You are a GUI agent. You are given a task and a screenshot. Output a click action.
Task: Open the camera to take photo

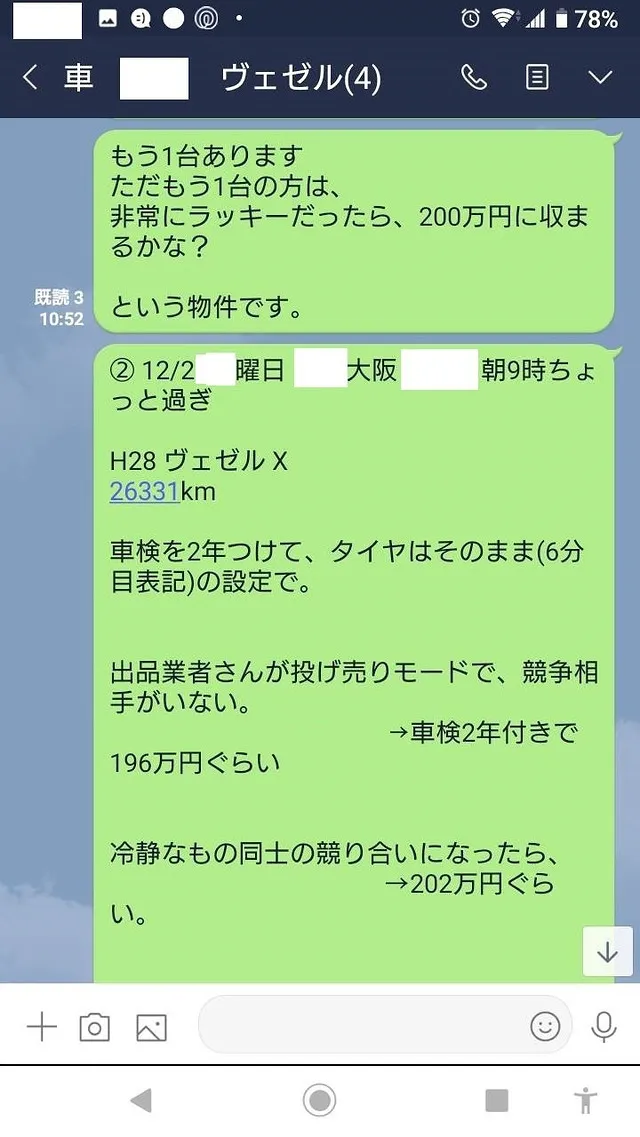(x=95, y=1027)
